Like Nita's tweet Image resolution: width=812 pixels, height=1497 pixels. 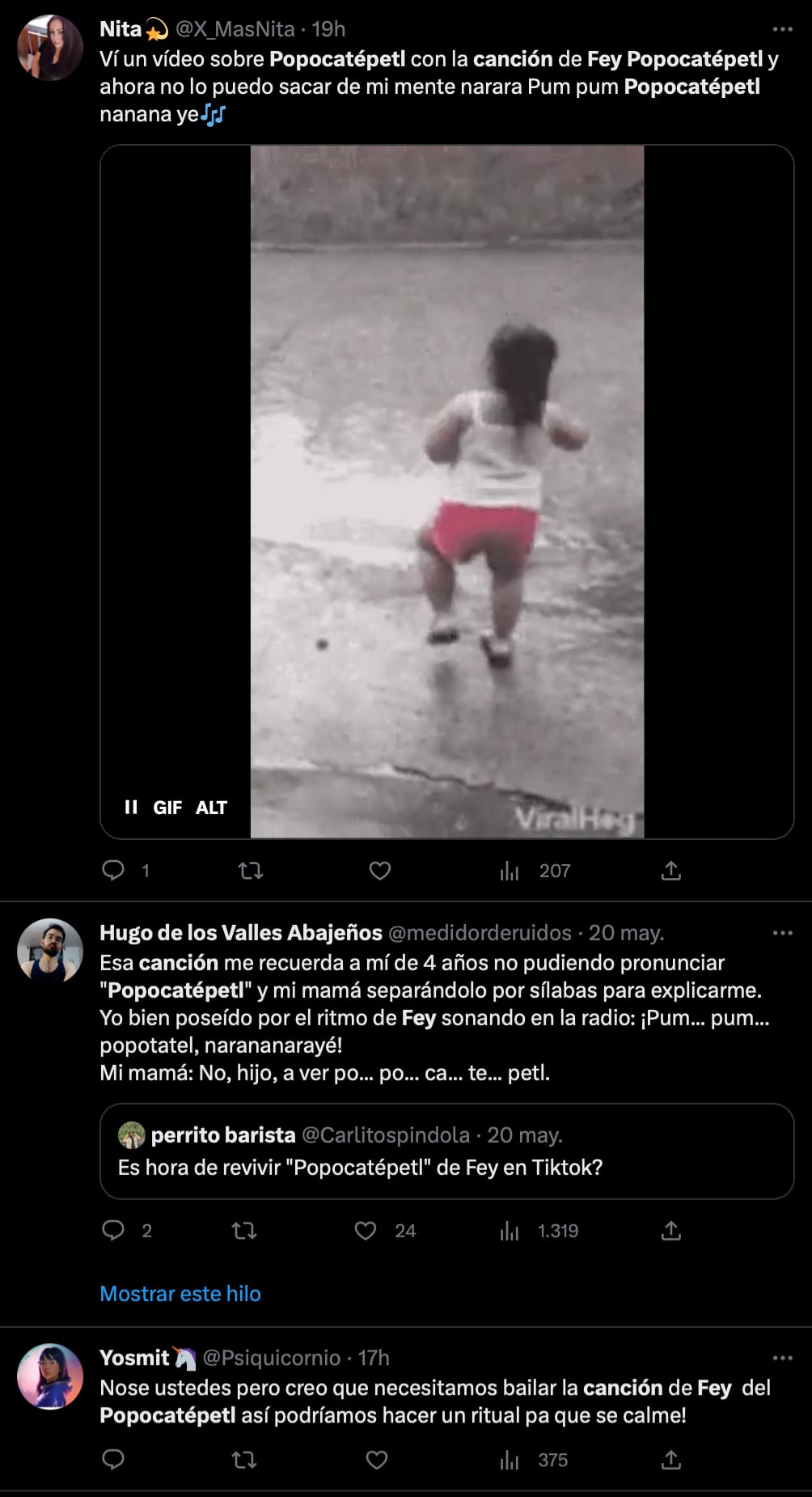(x=380, y=871)
